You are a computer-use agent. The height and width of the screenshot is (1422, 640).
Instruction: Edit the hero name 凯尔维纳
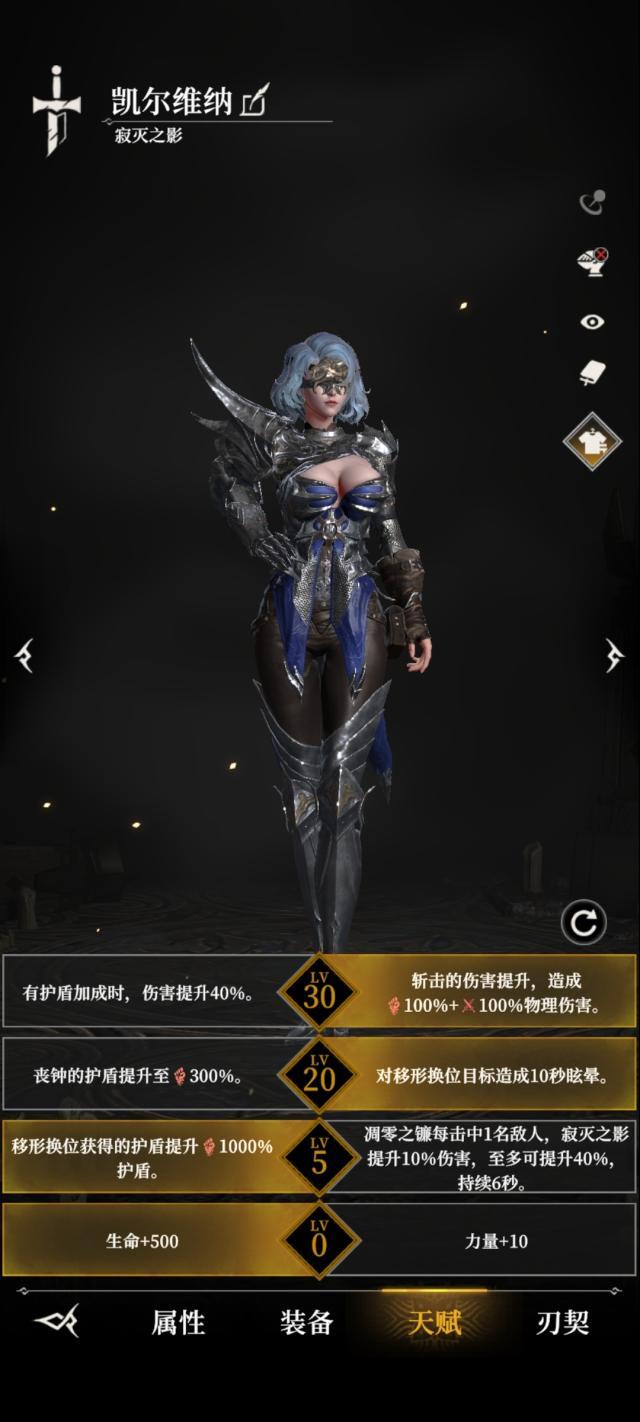click(x=255, y=101)
